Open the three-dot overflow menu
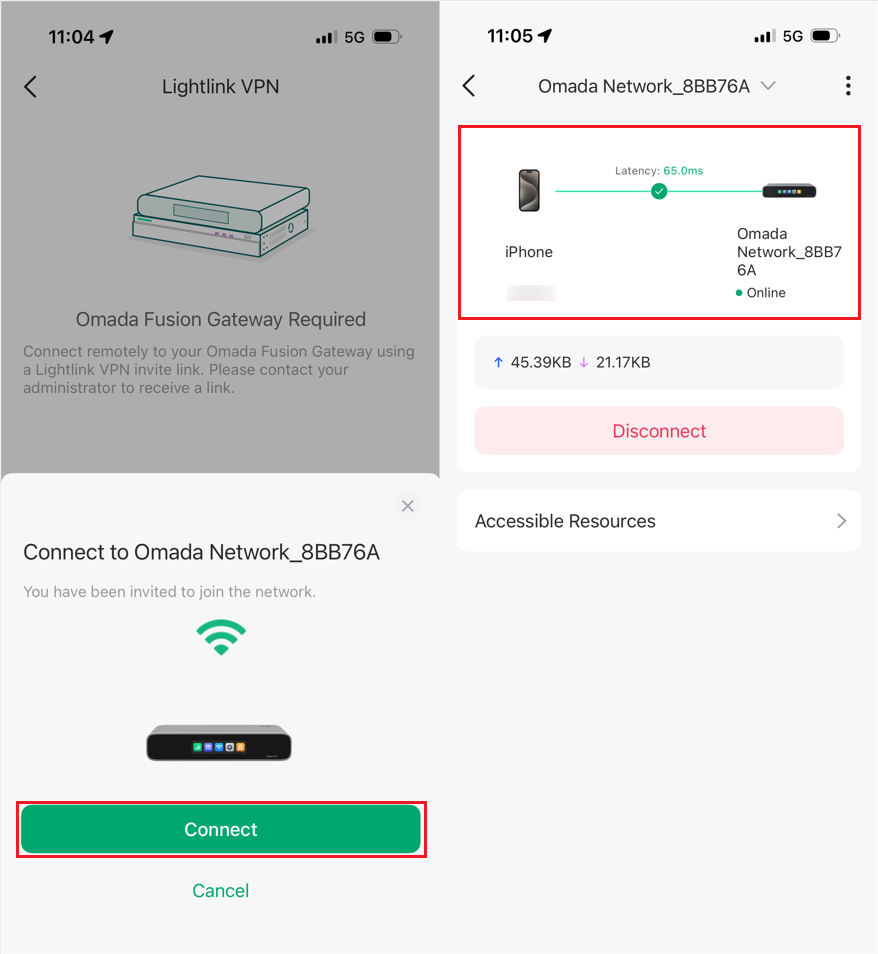 pyautogui.click(x=848, y=86)
